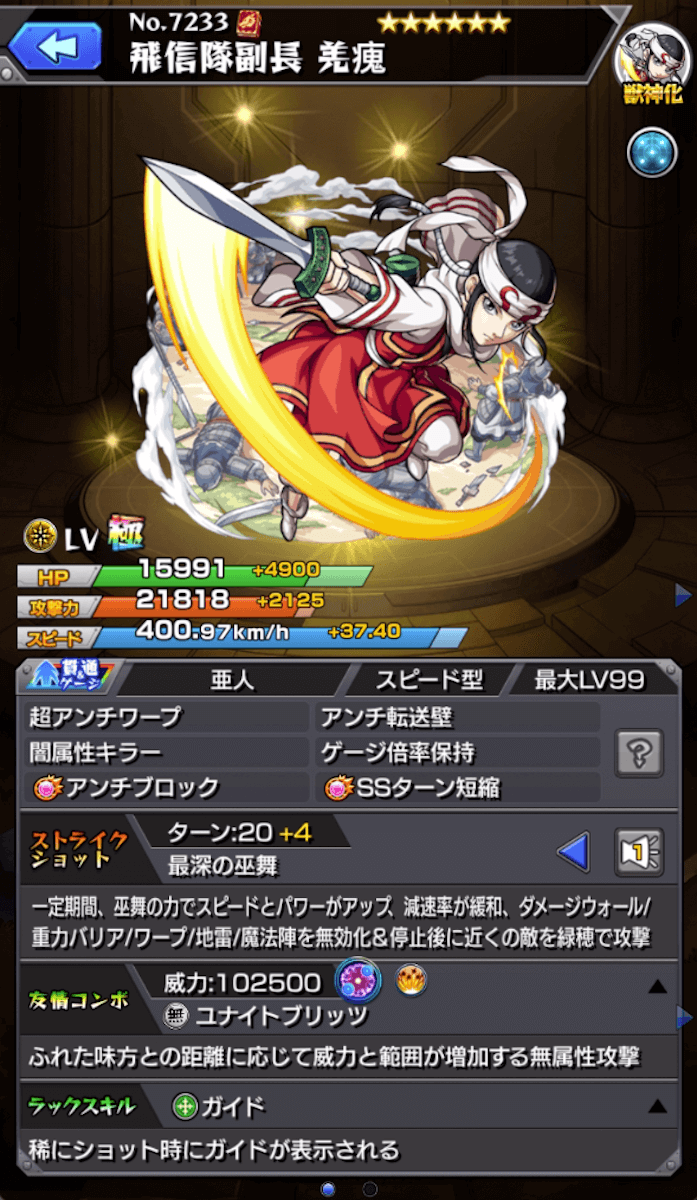Expand the 友情コンボ details arrow

657,987
